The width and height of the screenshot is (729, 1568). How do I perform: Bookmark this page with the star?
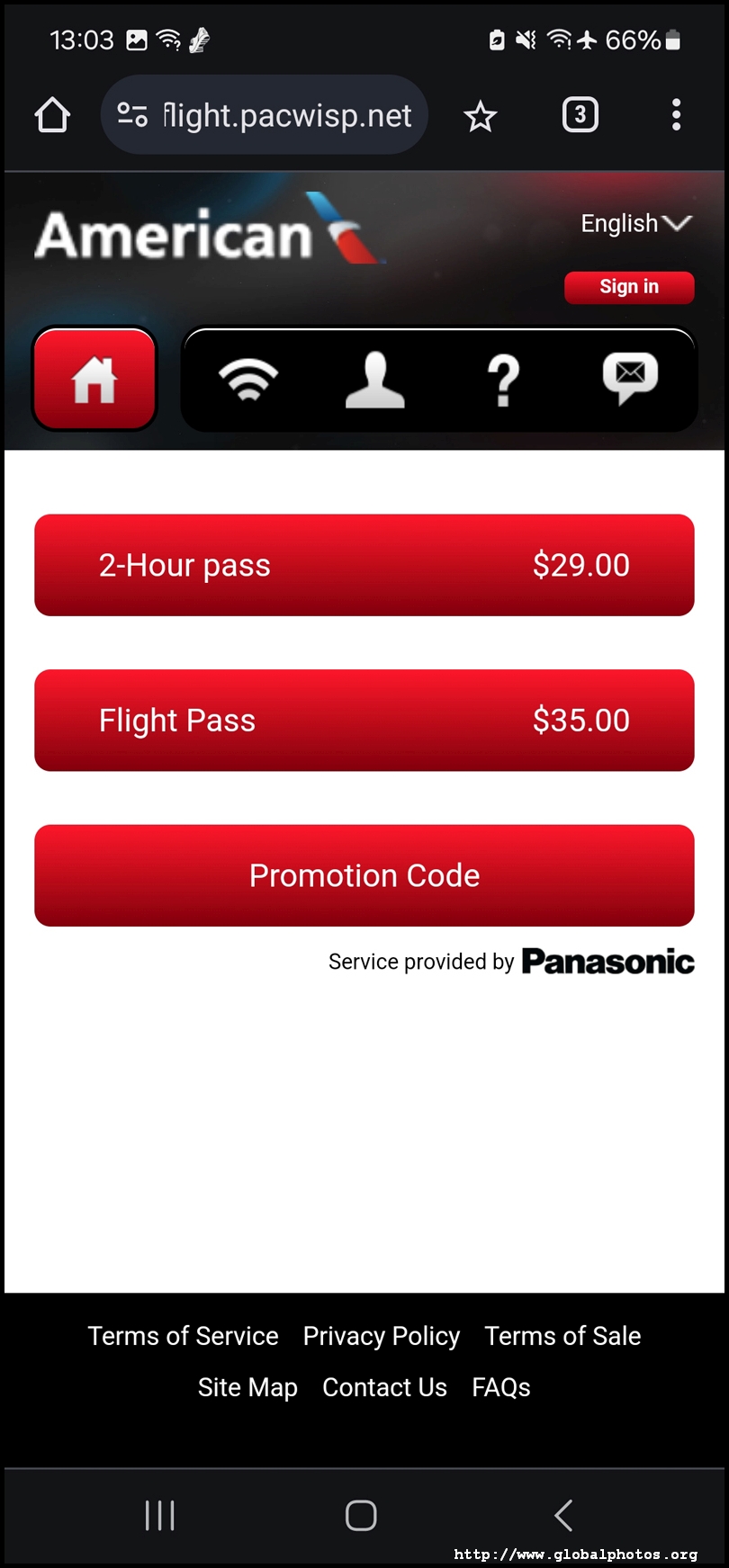[x=481, y=116]
